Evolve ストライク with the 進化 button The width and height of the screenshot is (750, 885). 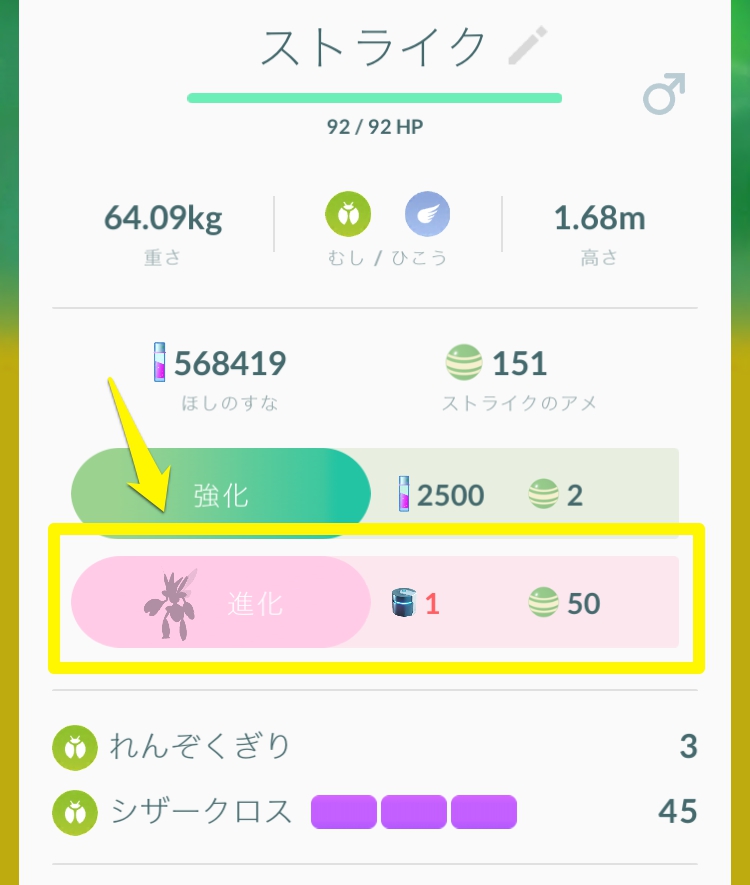tap(221, 603)
